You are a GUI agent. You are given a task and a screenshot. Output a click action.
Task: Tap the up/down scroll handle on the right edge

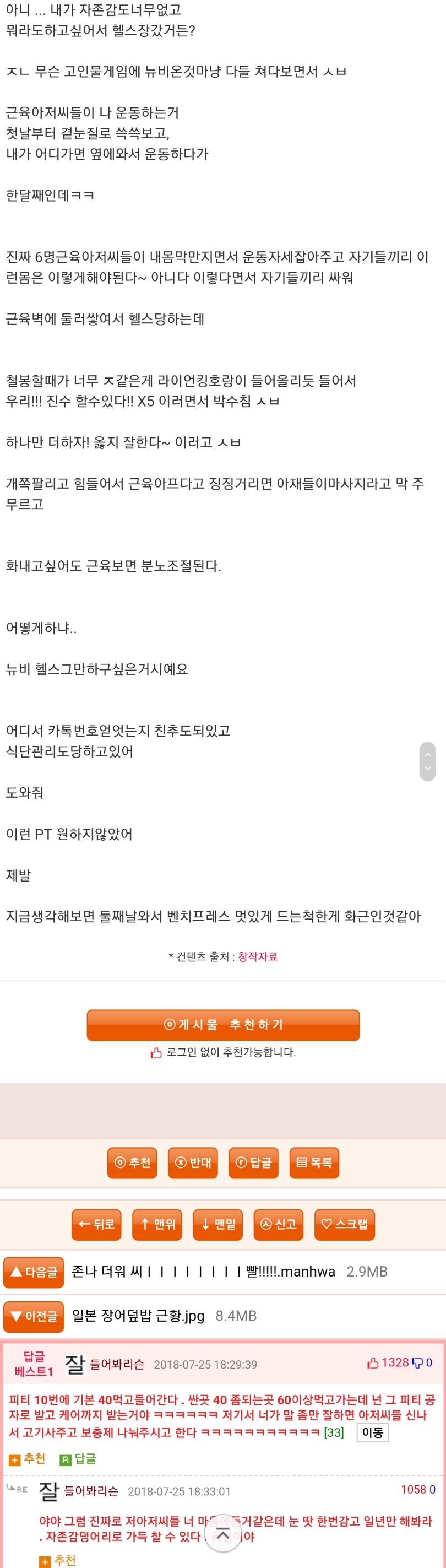(x=427, y=761)
